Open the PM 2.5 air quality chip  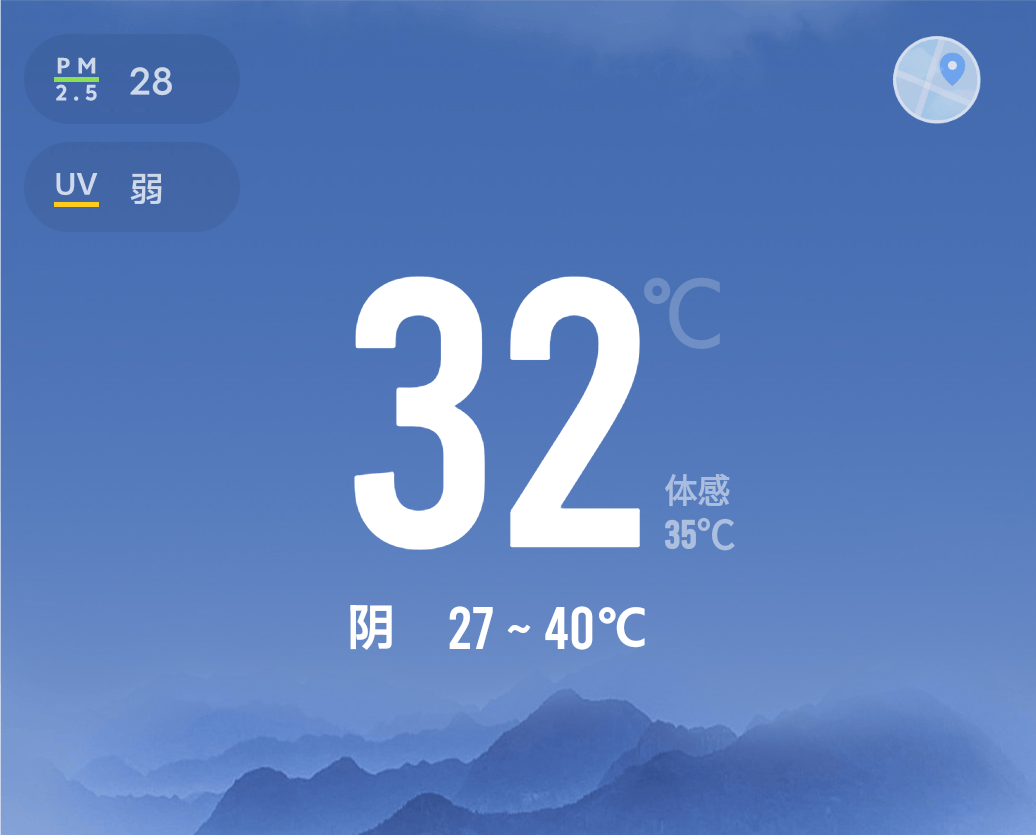click(x=131, y=80)
